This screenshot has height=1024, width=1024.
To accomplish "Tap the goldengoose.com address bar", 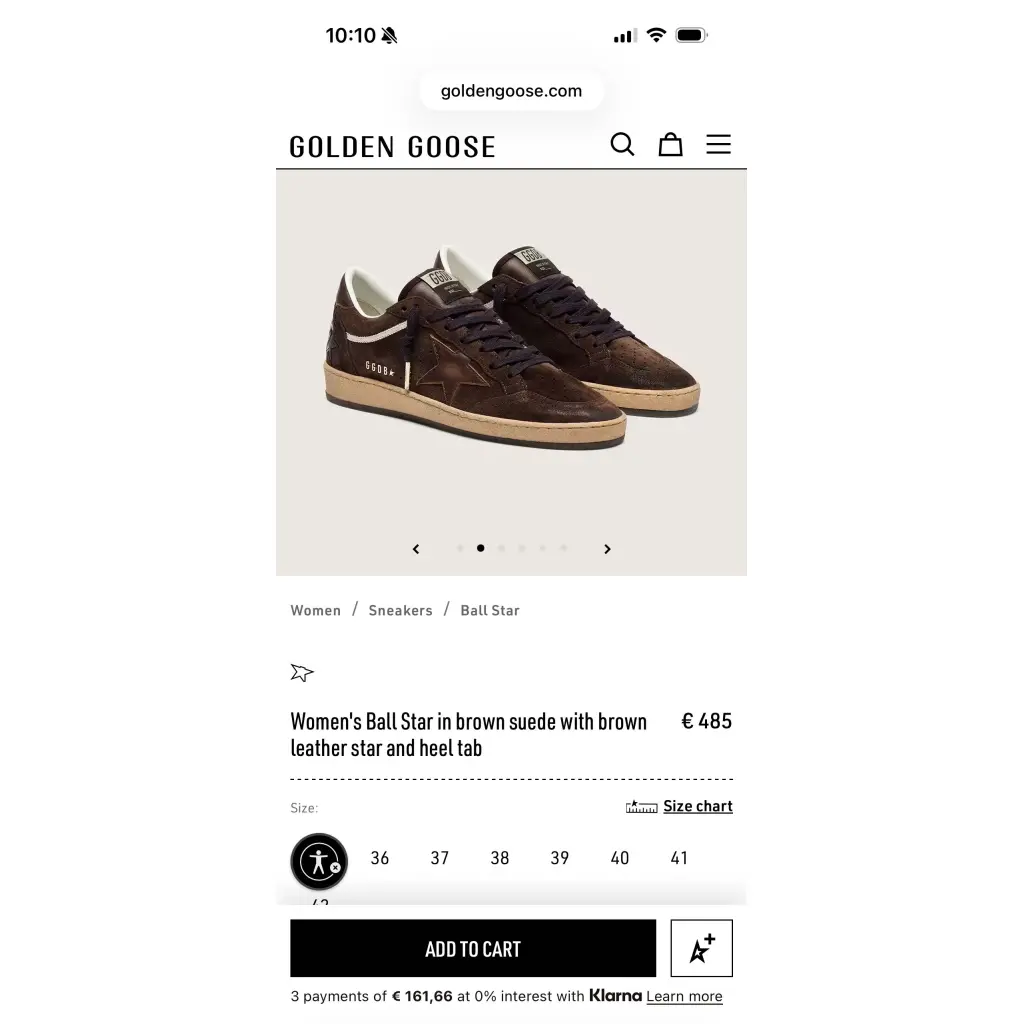I will pos(511,91).
